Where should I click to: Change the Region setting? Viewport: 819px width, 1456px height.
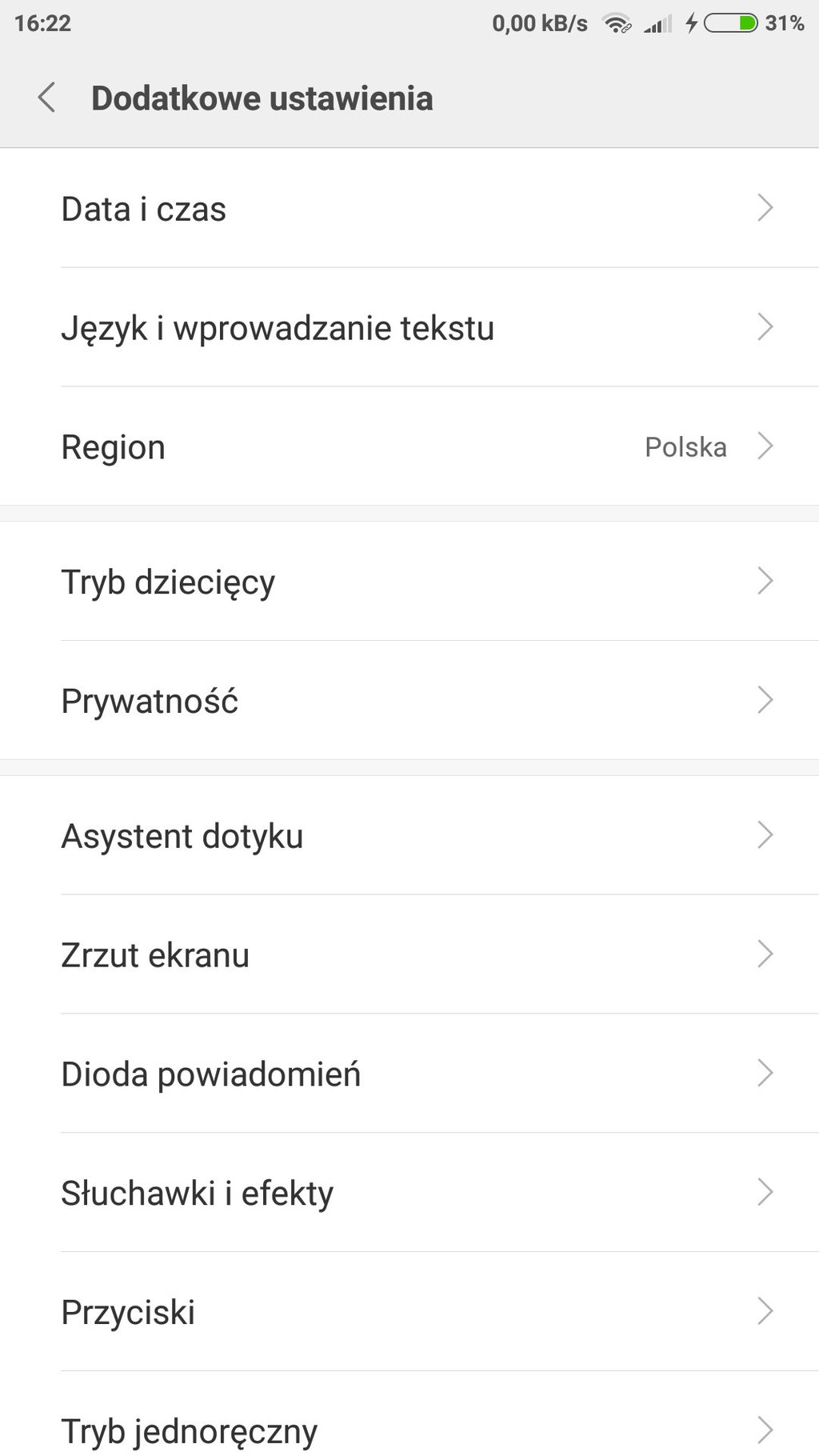(409, 446)
